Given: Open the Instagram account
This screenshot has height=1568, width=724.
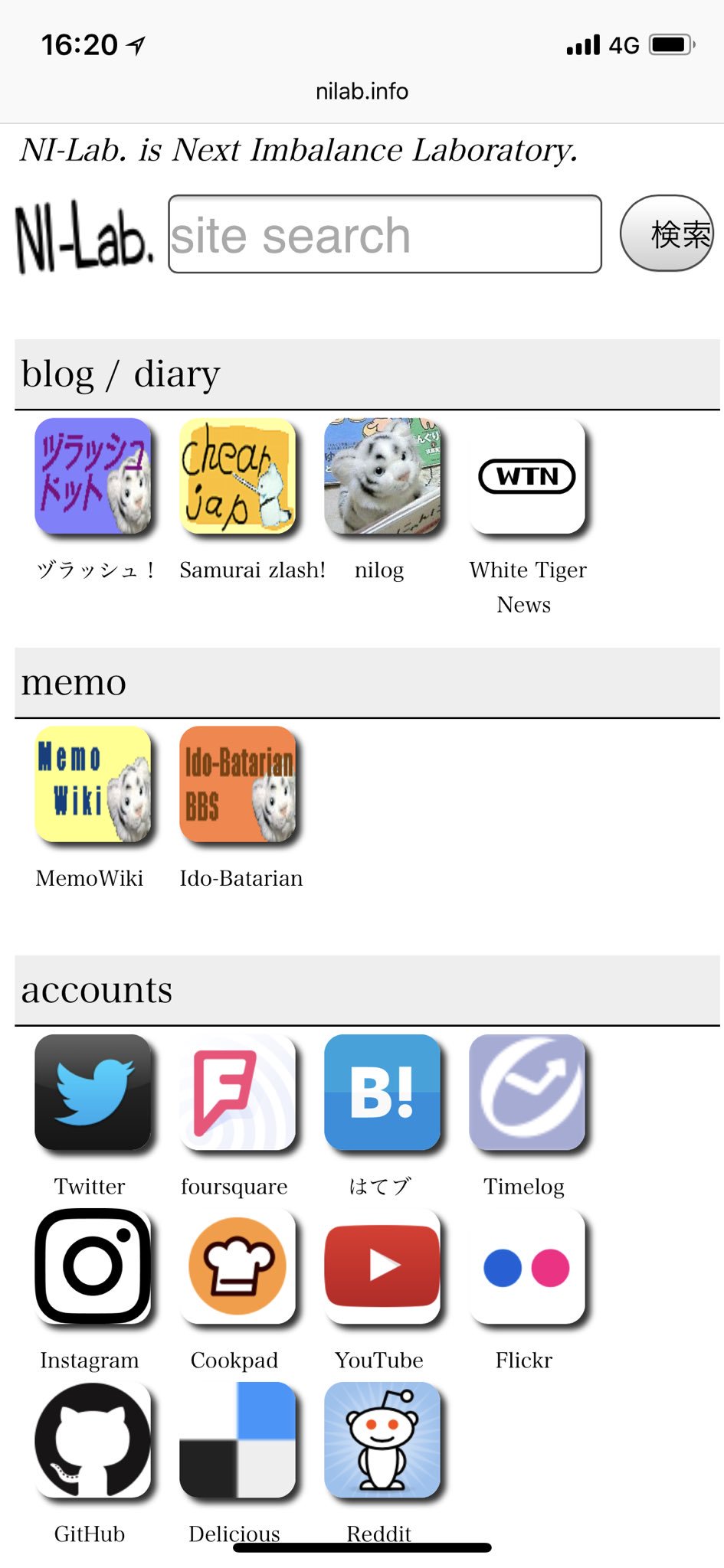Looking at the screenshot, I should tap(93, 1266).
